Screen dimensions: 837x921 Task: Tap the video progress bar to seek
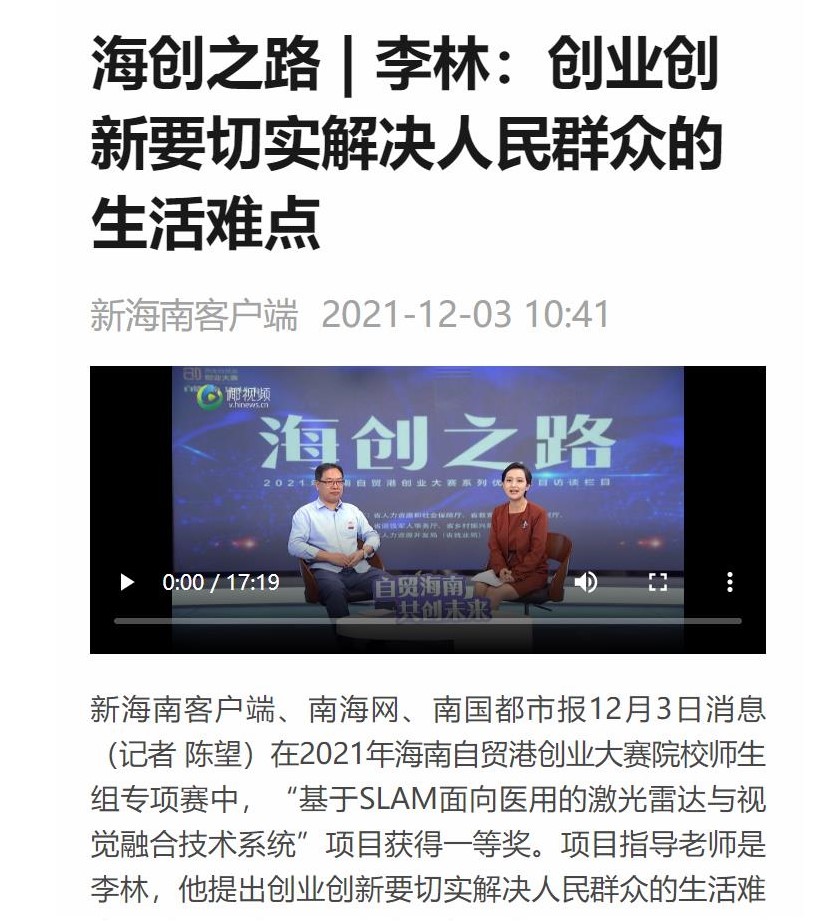428,621
